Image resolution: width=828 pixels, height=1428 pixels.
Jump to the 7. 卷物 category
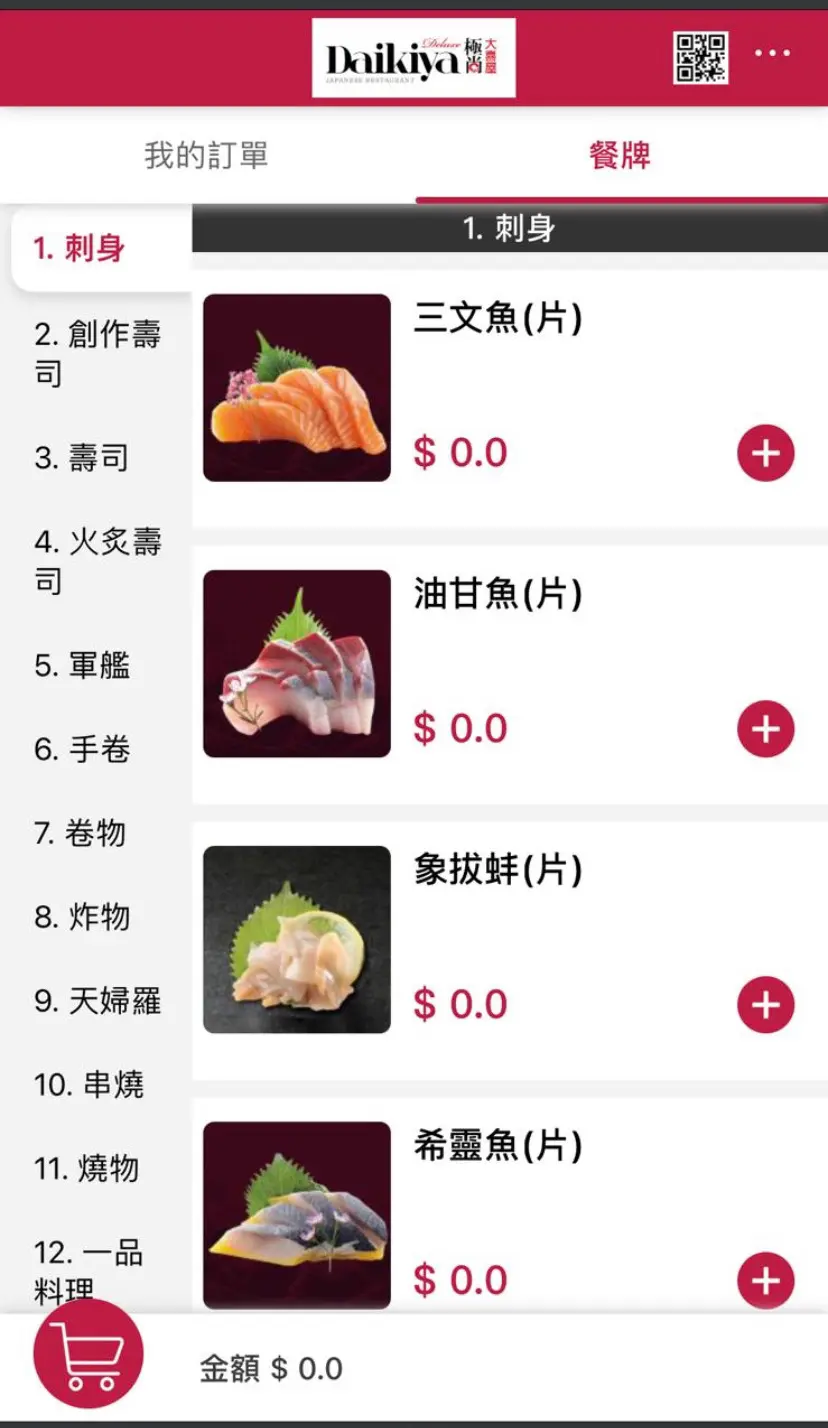tap(80, 833)
